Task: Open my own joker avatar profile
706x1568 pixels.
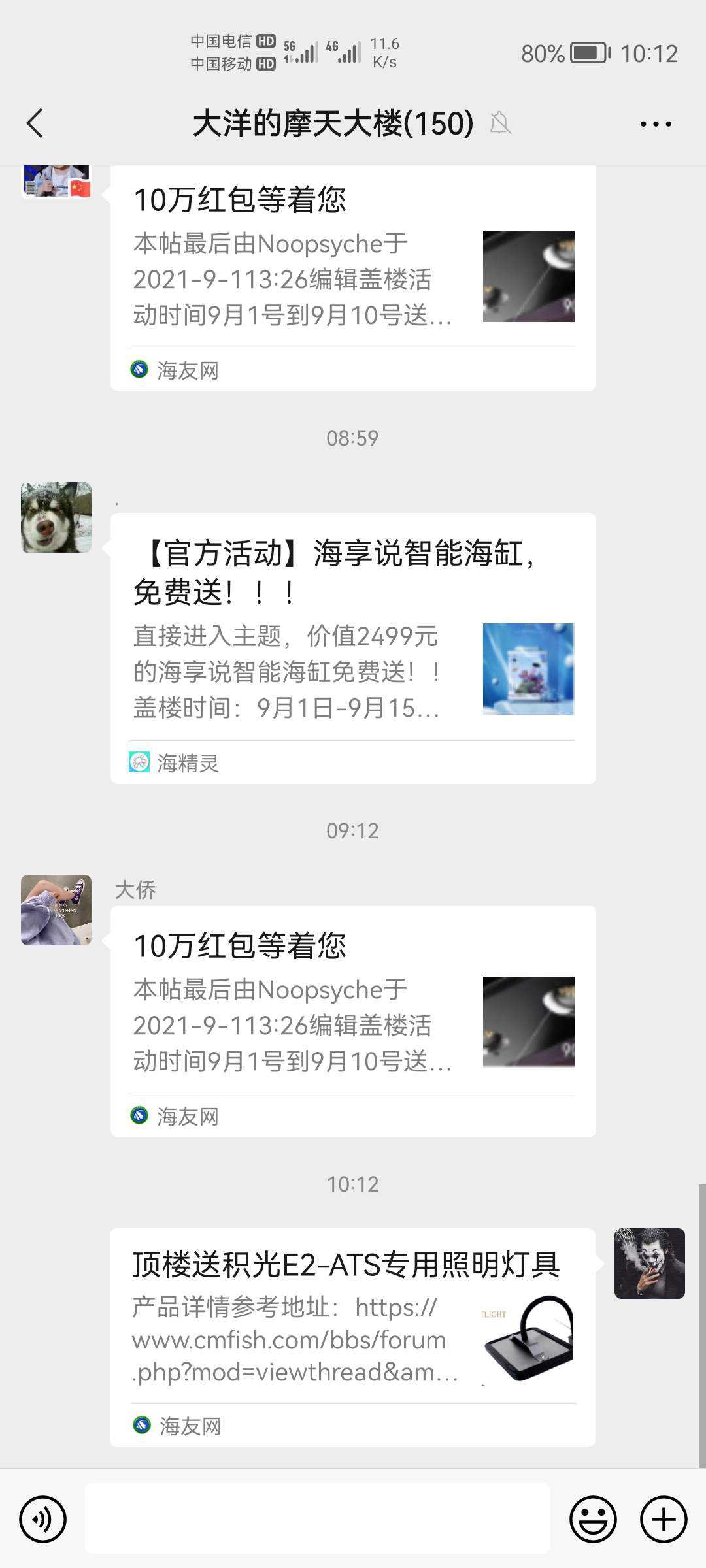Action: 649,1263
